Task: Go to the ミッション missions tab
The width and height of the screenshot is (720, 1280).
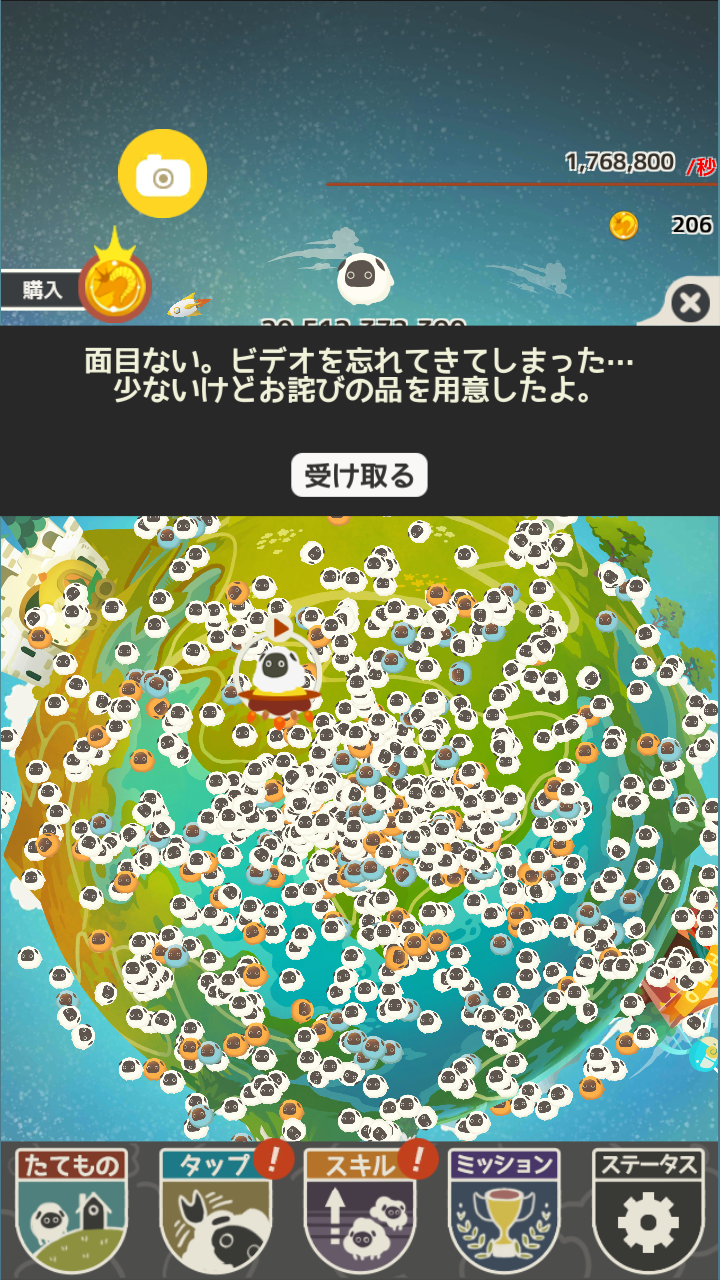Action: pyautogui.click(x=504, y=1209)
